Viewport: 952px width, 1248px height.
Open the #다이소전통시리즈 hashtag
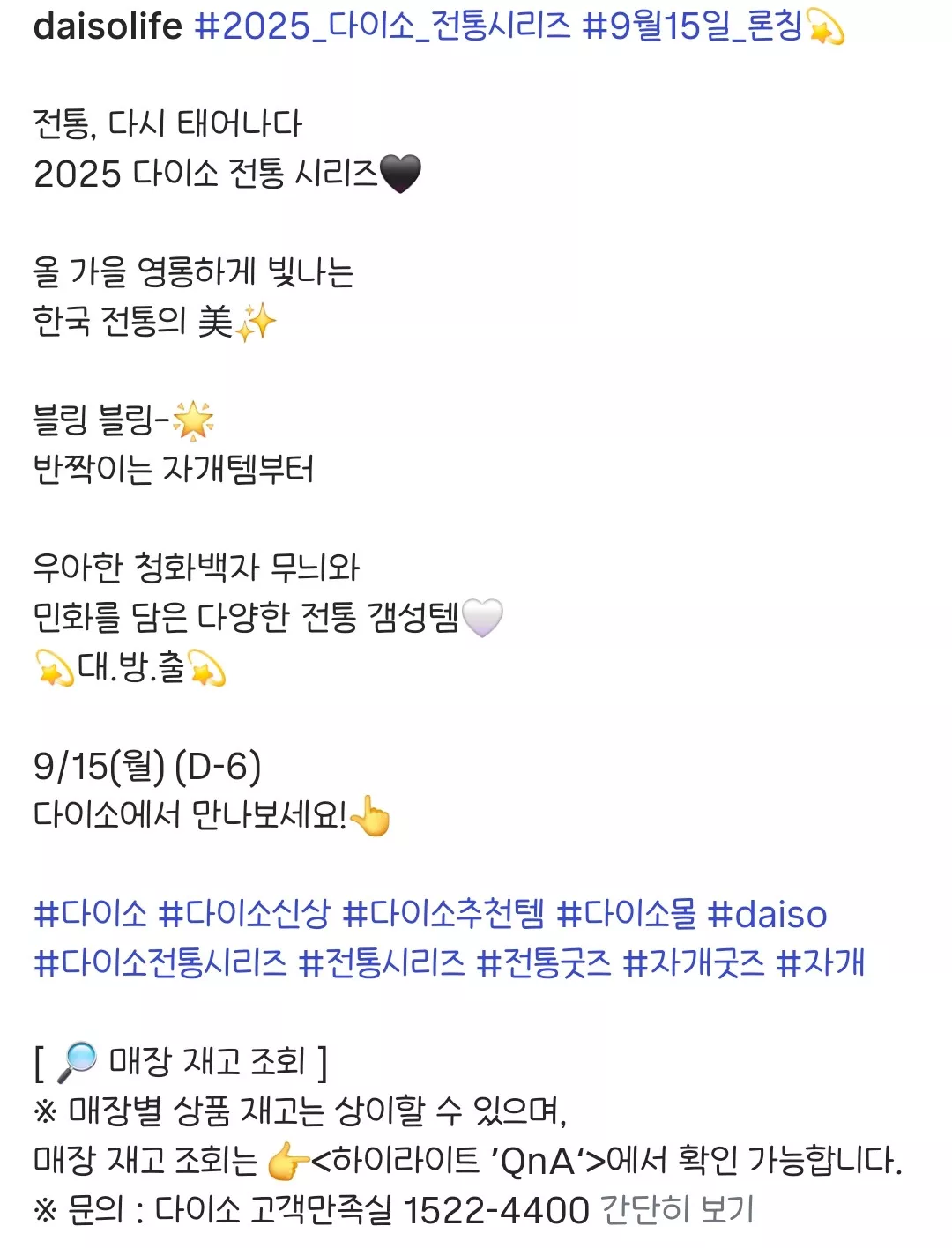[160, 962]
